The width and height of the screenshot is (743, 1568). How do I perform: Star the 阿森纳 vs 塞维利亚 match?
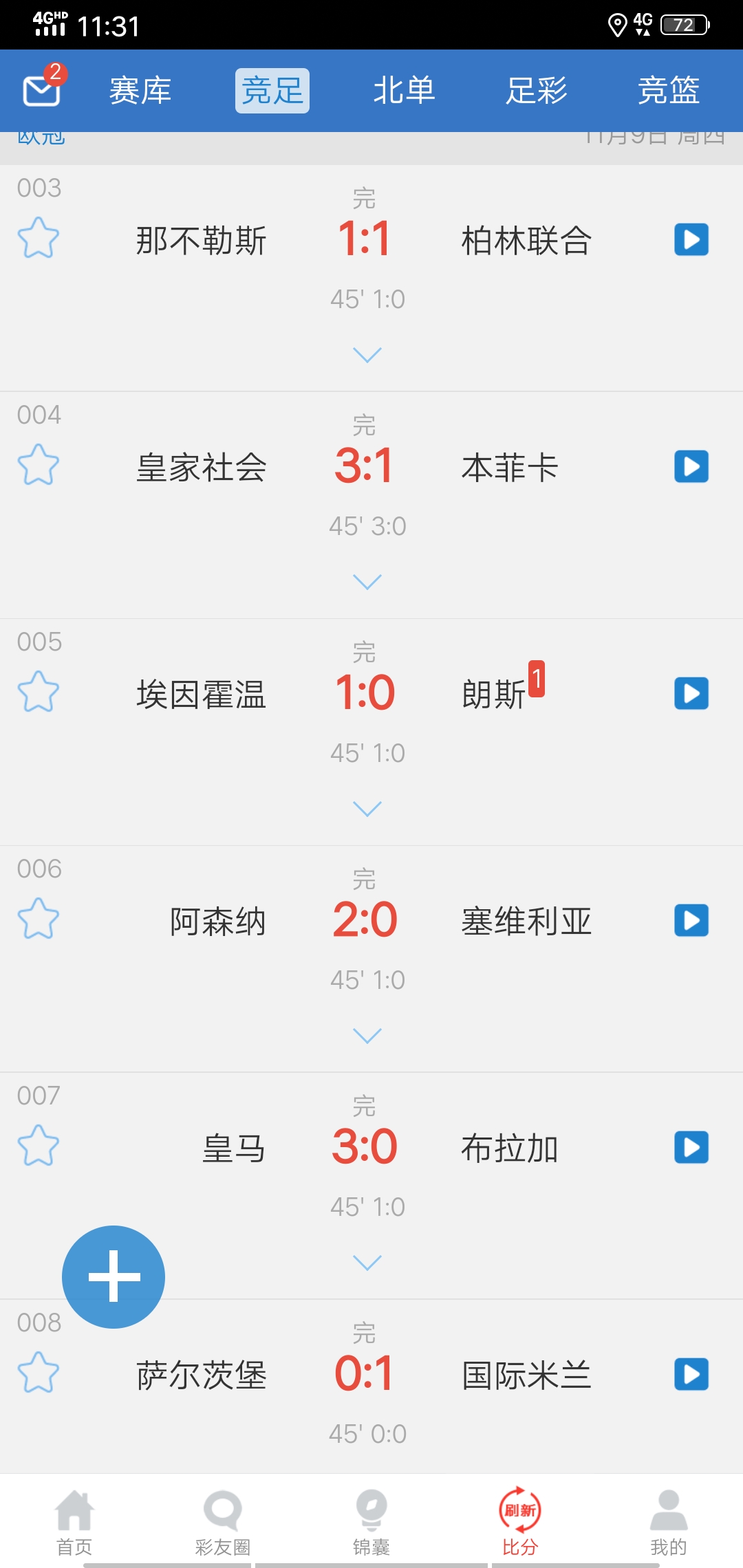39,919
